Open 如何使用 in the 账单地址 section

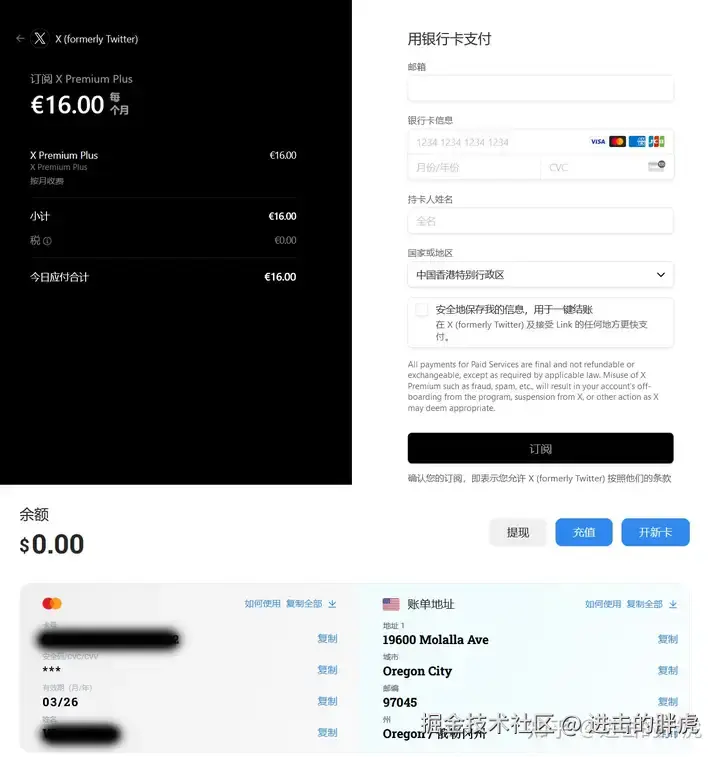pos(602,604)
